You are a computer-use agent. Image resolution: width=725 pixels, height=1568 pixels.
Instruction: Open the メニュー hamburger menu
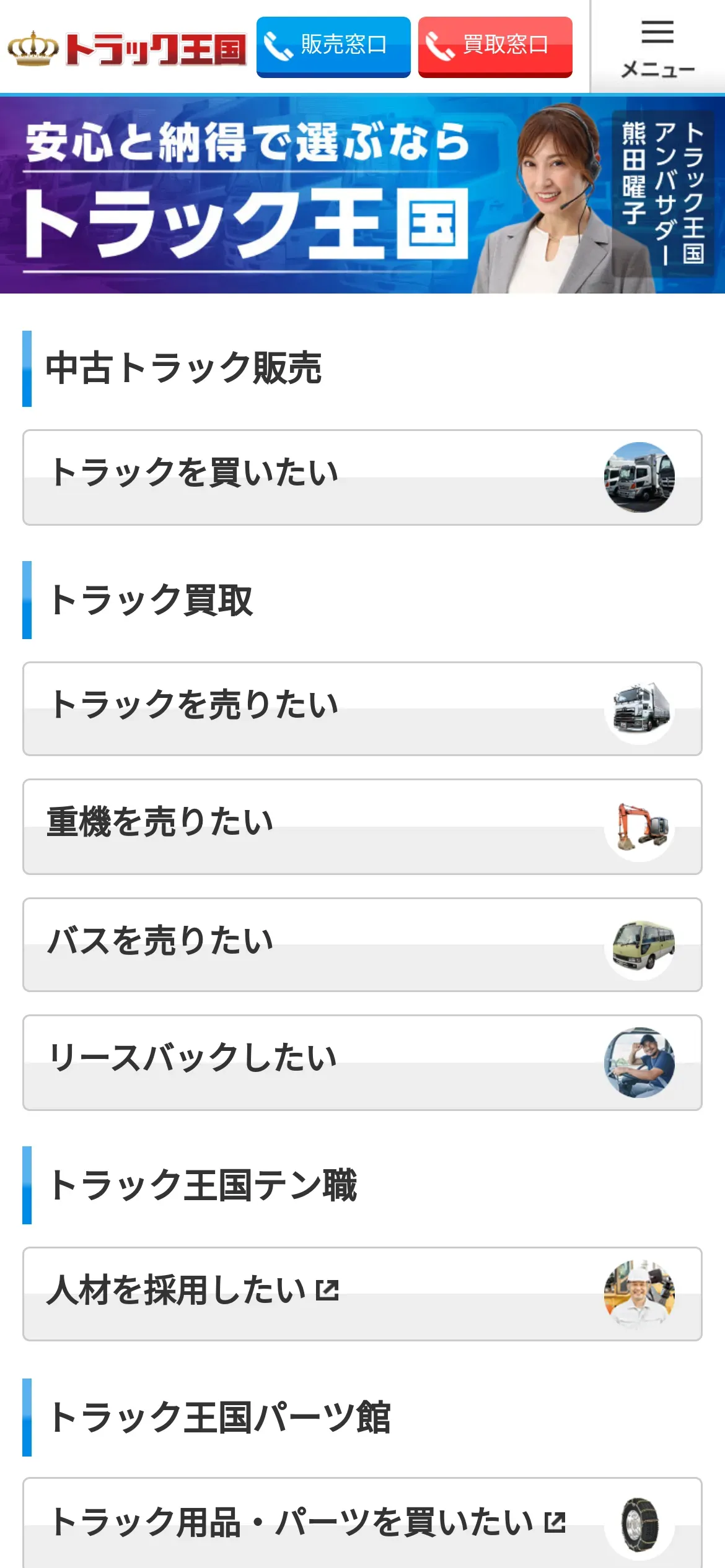click(x=657, y=48)
